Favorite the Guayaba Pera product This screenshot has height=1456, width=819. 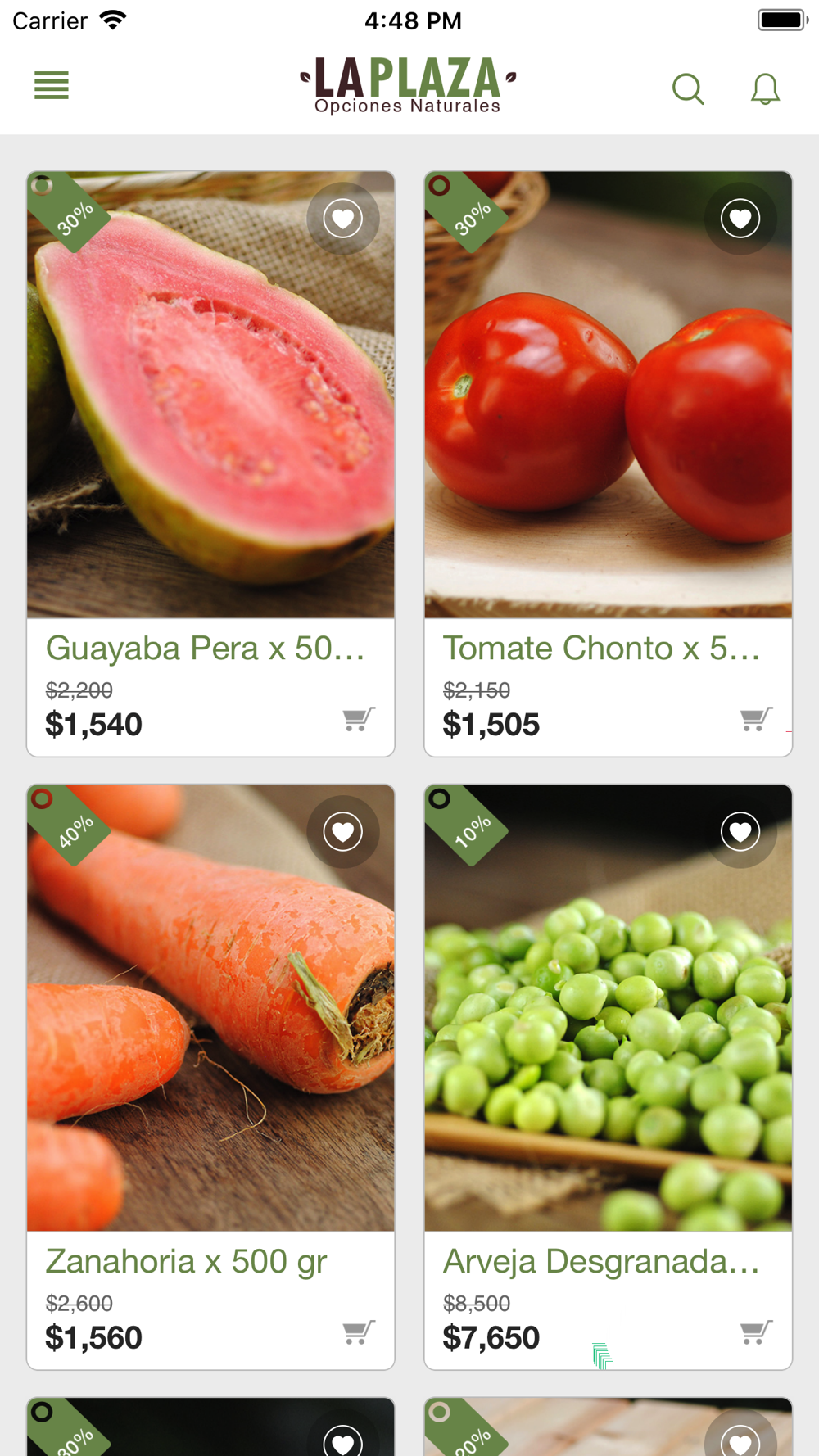(x=342, y=219)
